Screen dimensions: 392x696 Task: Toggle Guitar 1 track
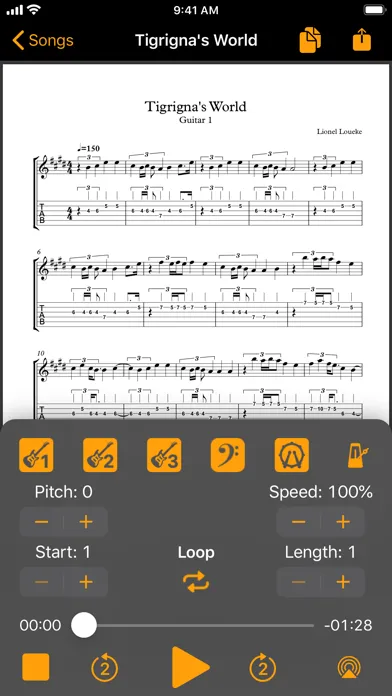click(x=36, y=455)
